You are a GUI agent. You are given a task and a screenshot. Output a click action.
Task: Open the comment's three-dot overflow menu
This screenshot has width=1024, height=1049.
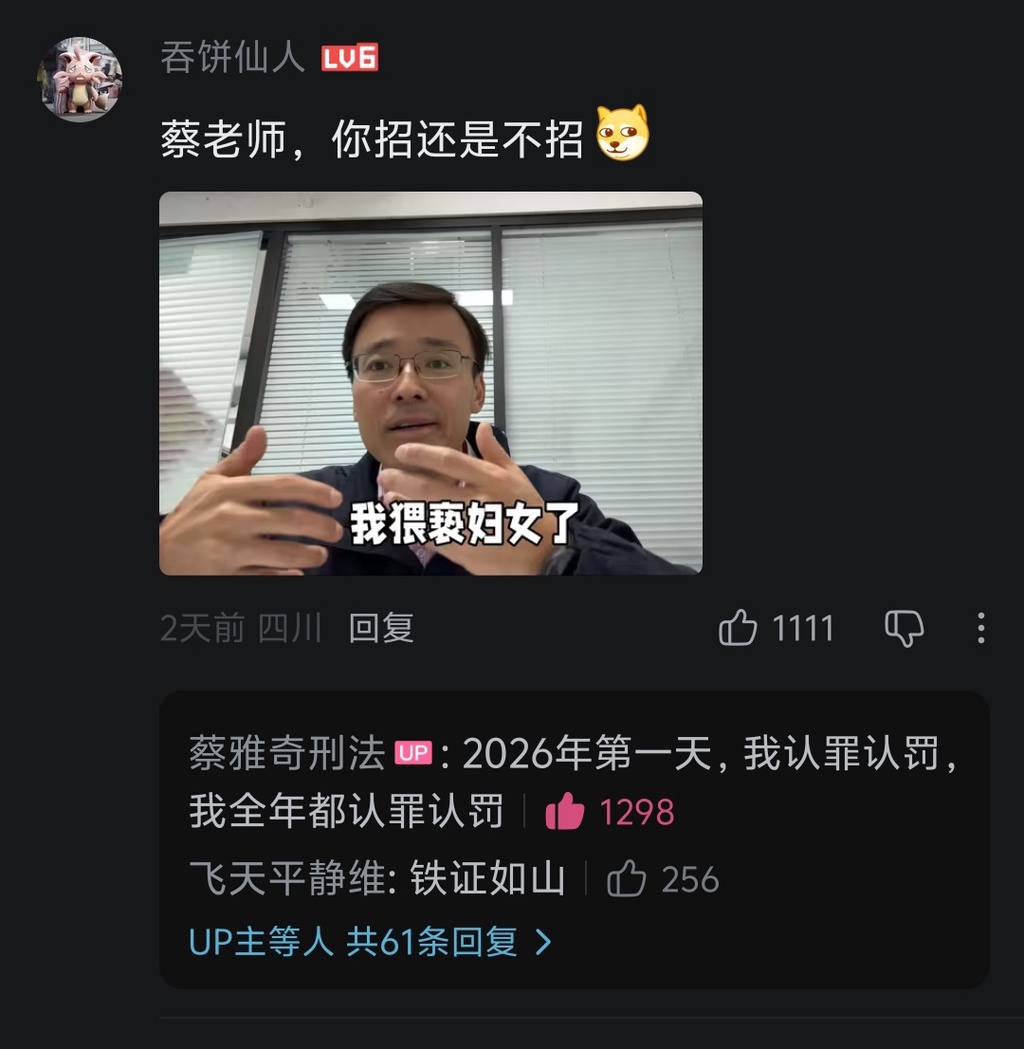point(981,628)
